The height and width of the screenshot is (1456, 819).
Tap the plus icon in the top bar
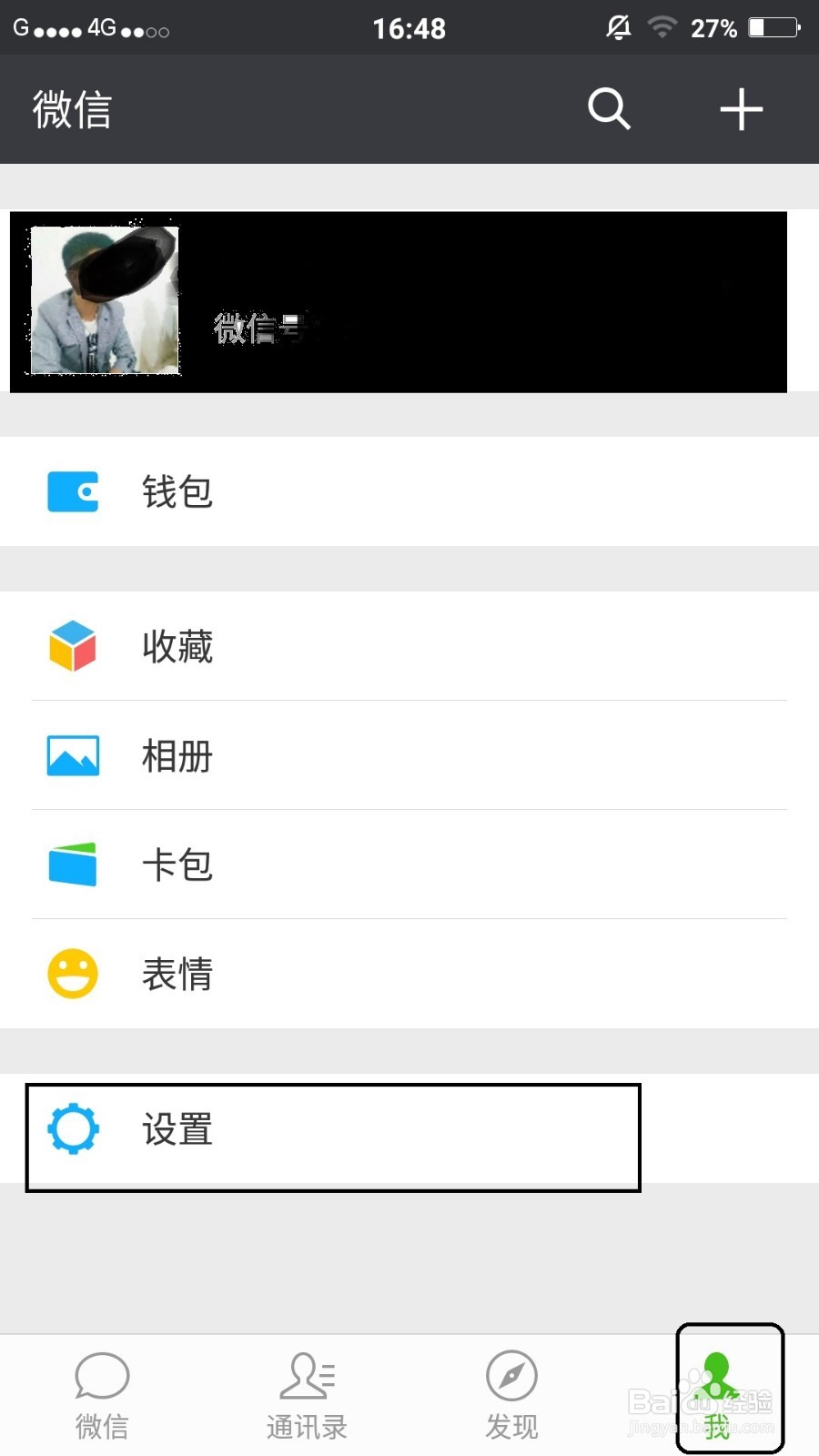click(741, 109)
